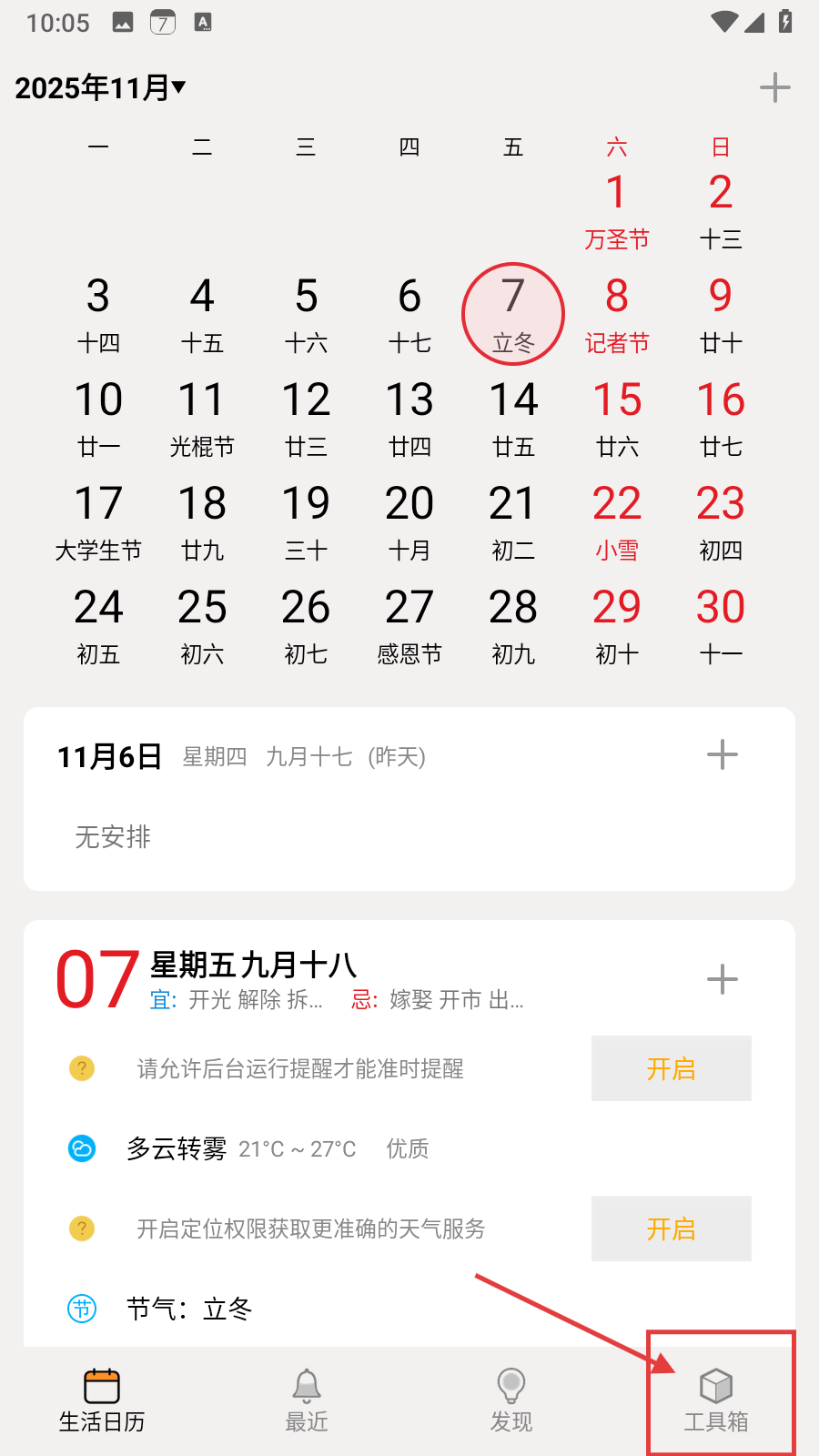Screen dimensions: 819x1456
Task: Open the 宜忌 almanac details for 星期五九月十八
Action: tap(337, 1000)
